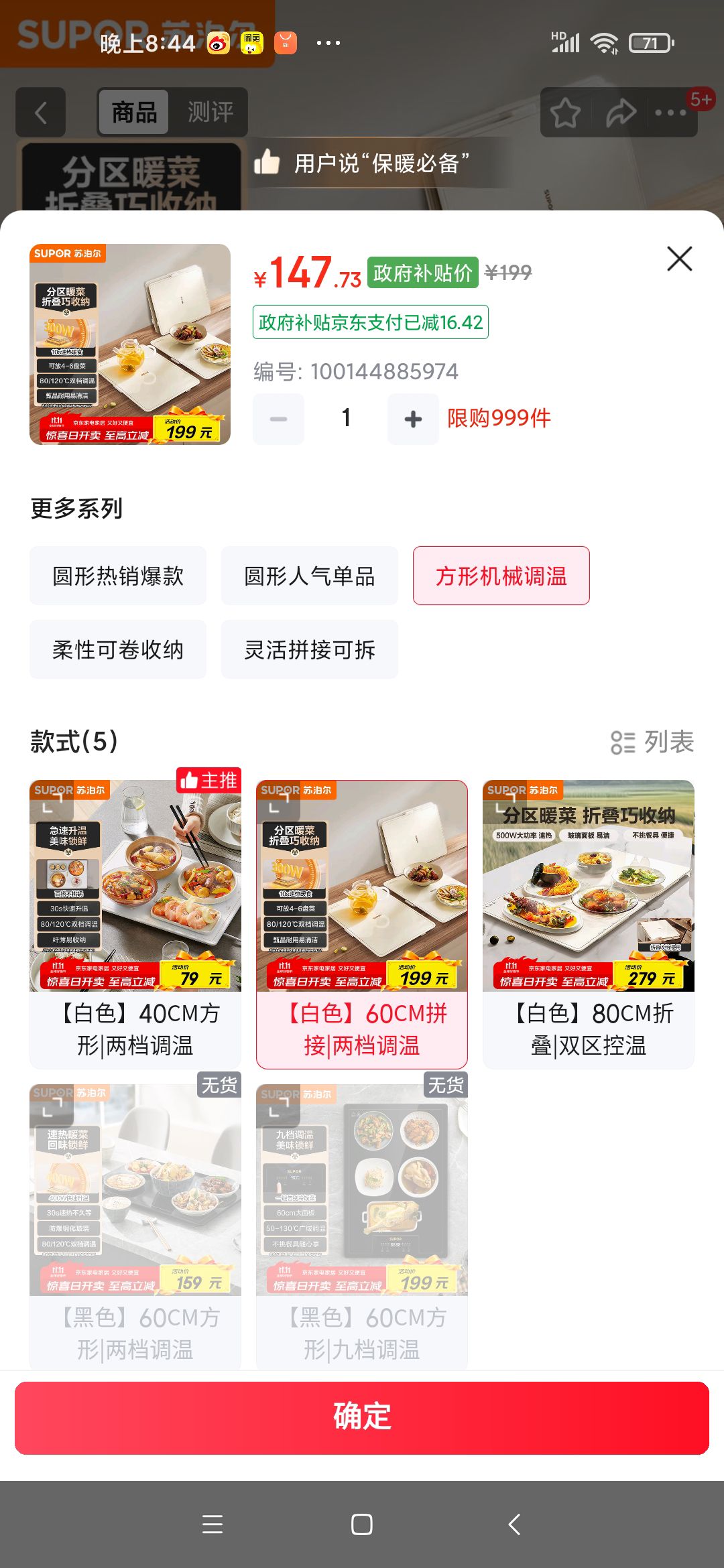Go back with the system back button
The image size is (724, 1568).
[514, 1524]
